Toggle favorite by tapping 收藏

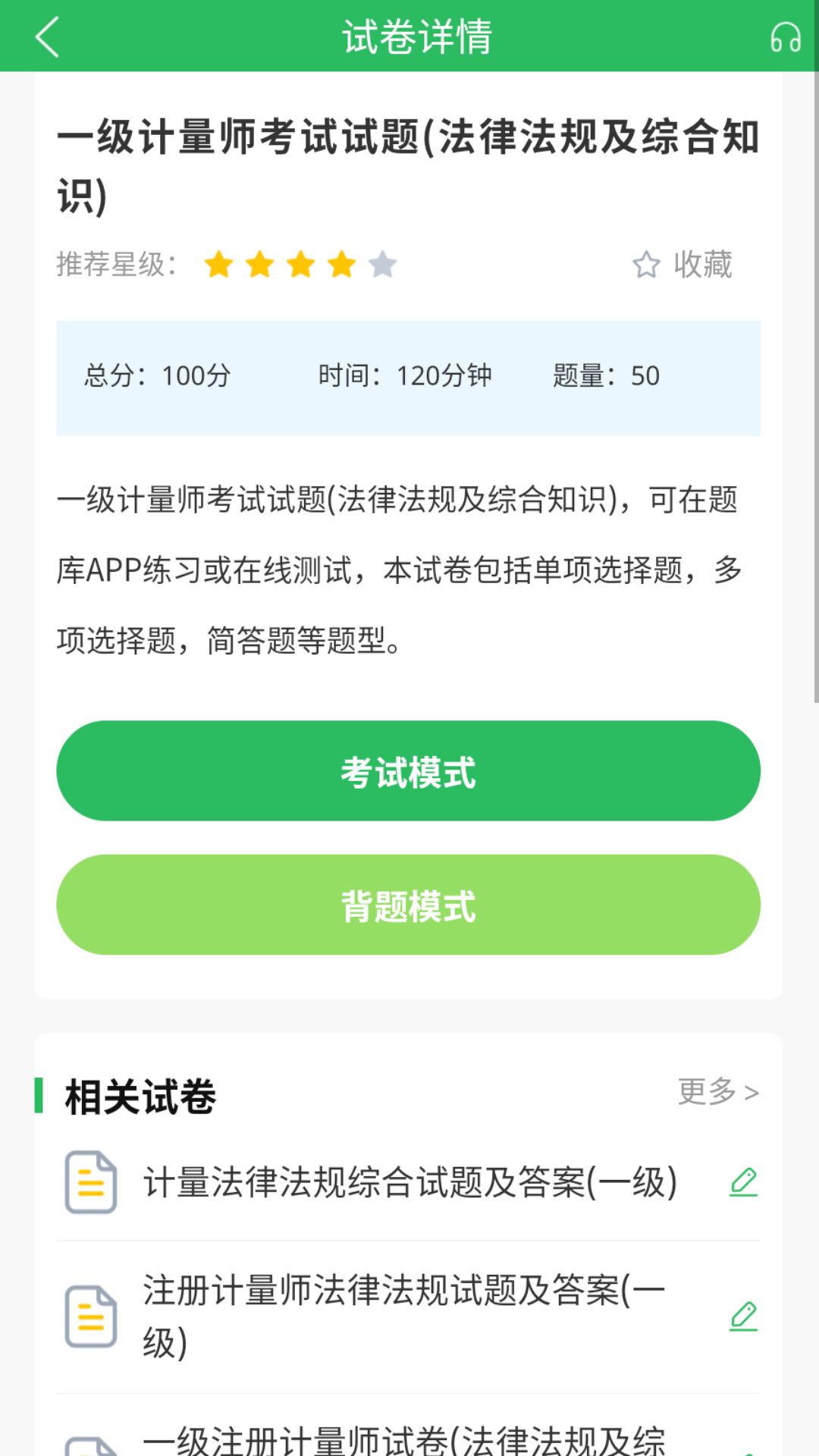[x=701, y=265]
